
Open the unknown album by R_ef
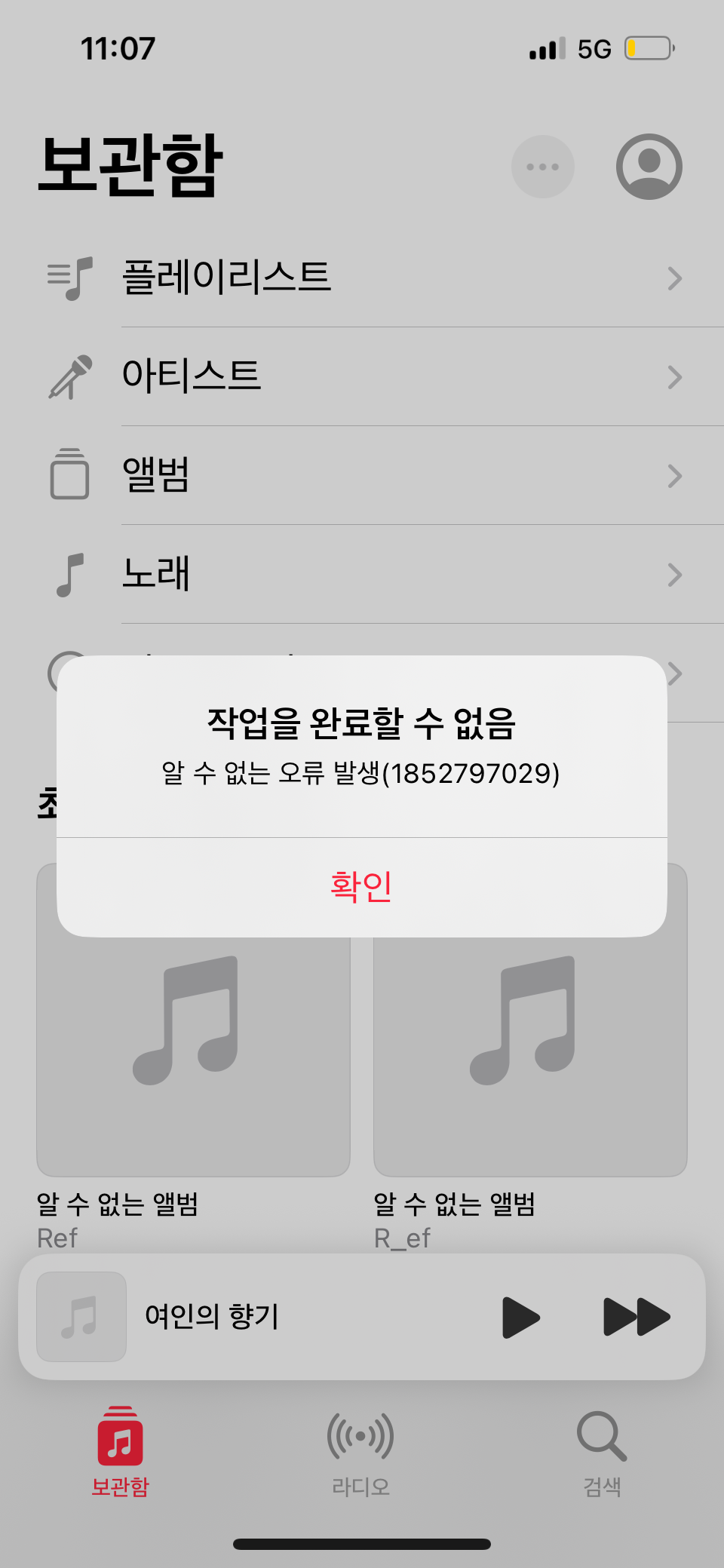tap(530, 1057)
